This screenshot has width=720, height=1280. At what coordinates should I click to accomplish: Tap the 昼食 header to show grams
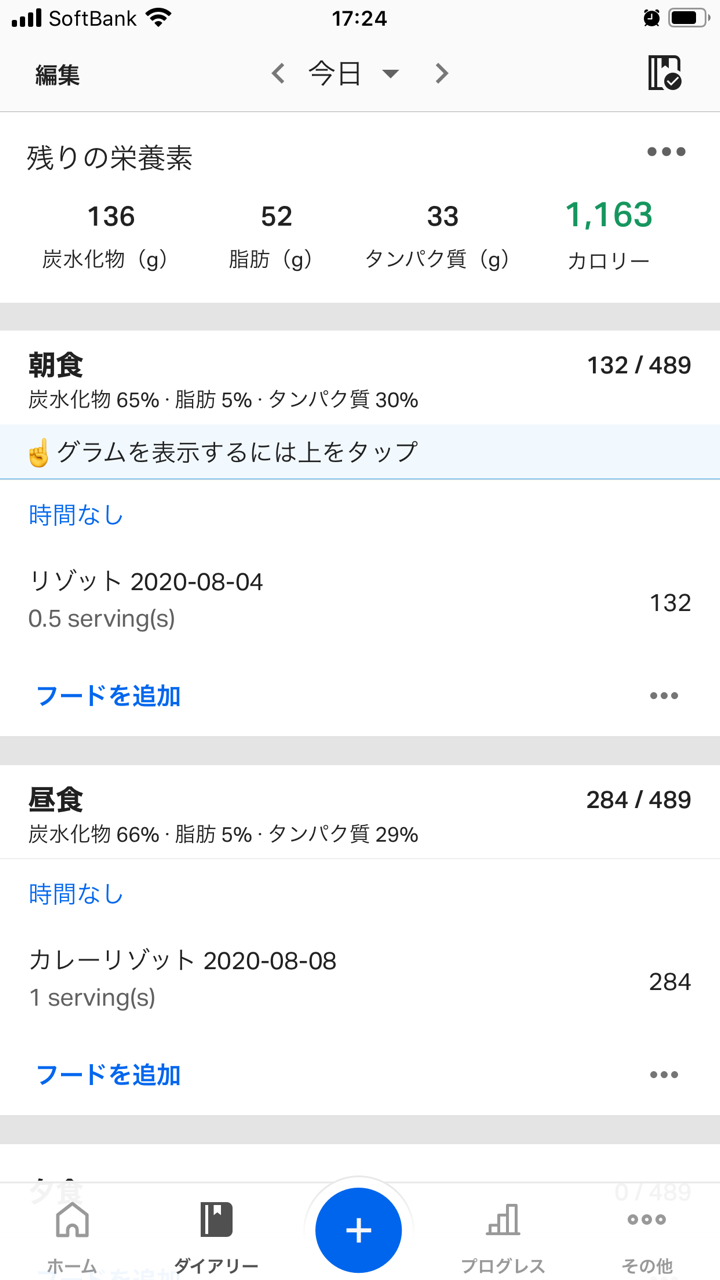pos(360,815)
